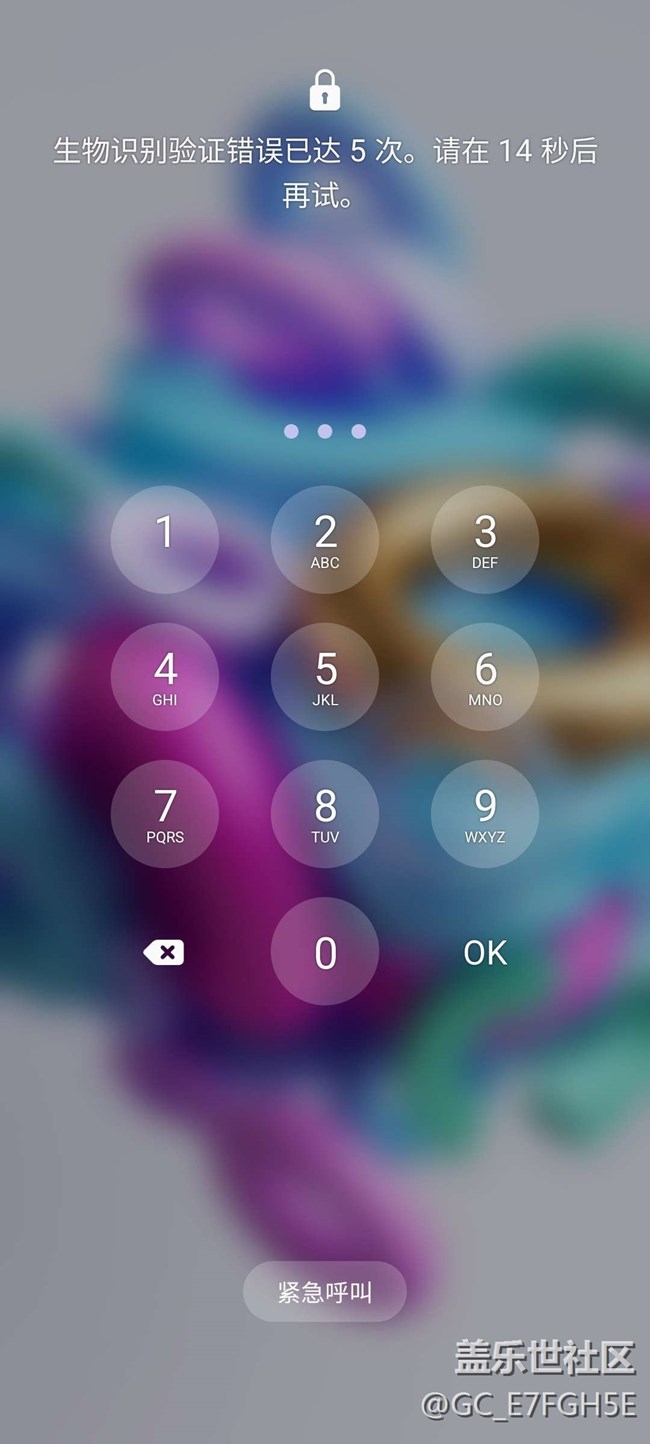Confirm the PIN with OK
The image size is (650, 1444).
point(485,953)
